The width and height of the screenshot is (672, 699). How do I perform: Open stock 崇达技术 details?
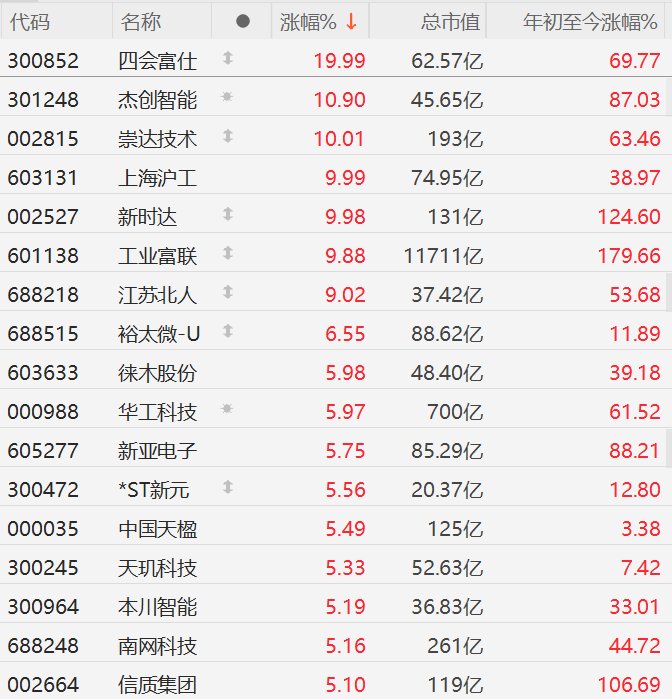coord(157,139)
